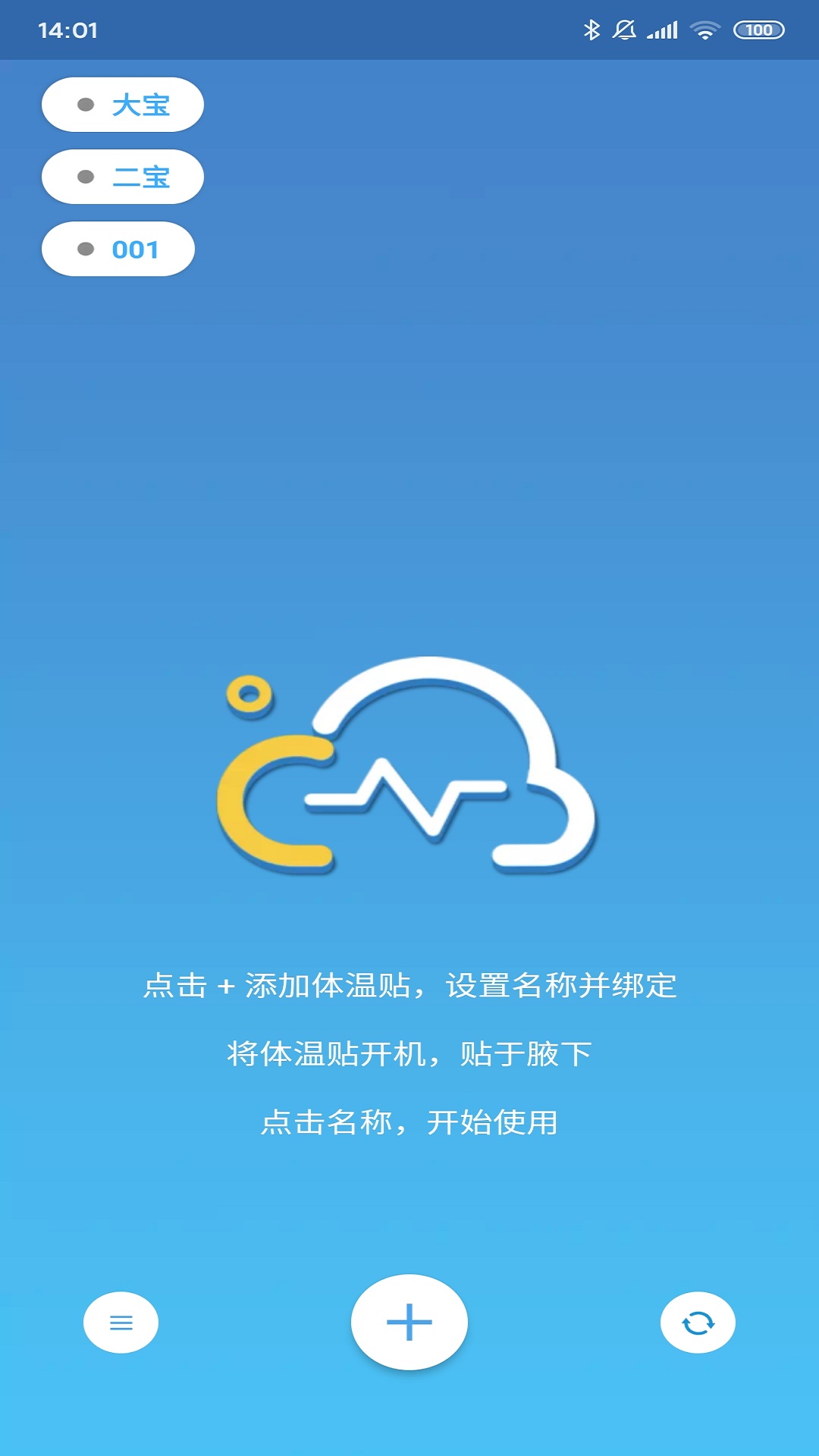The height and width of the screenshot is (1456, 819).
Task: Tap the battery indicator showing 100
Action: 758,29
